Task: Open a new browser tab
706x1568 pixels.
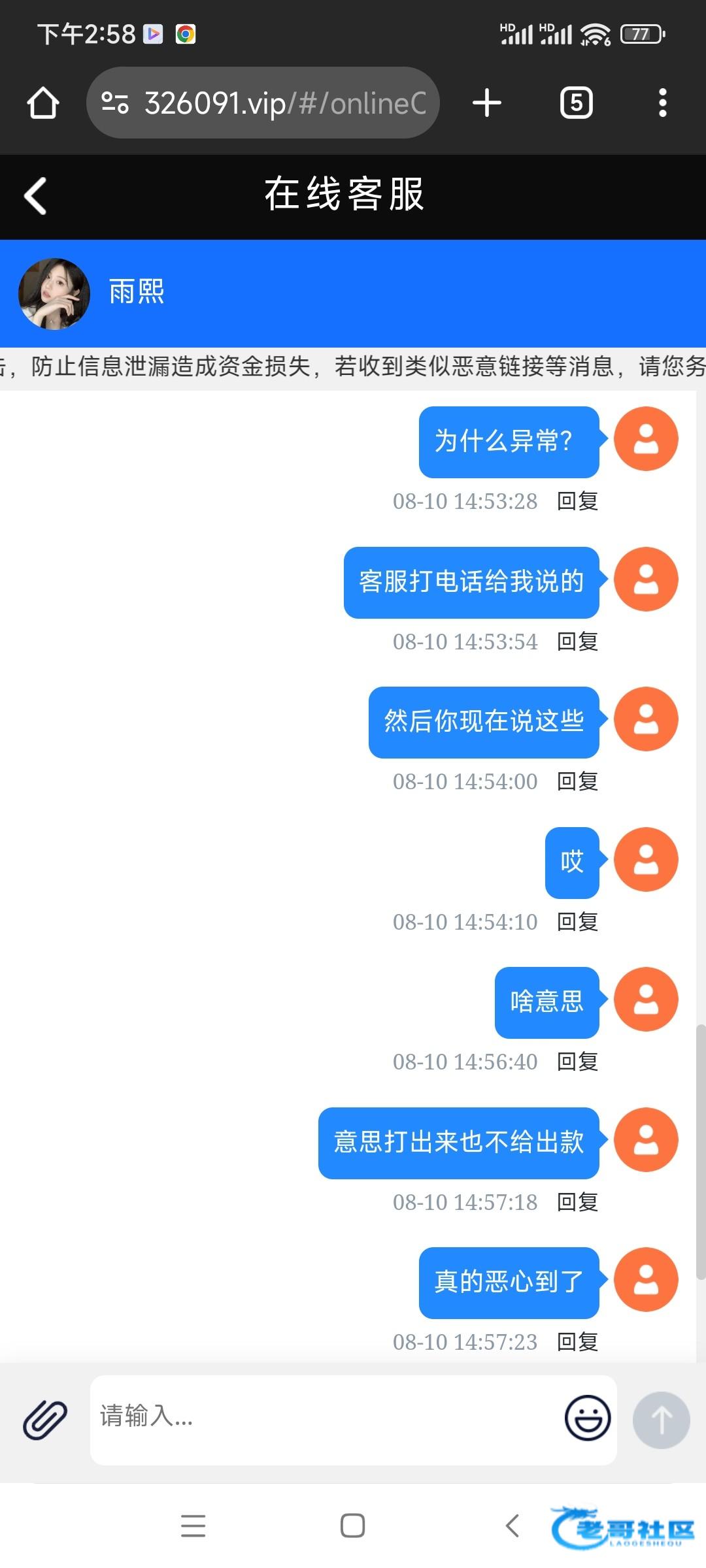Action: 487,103
